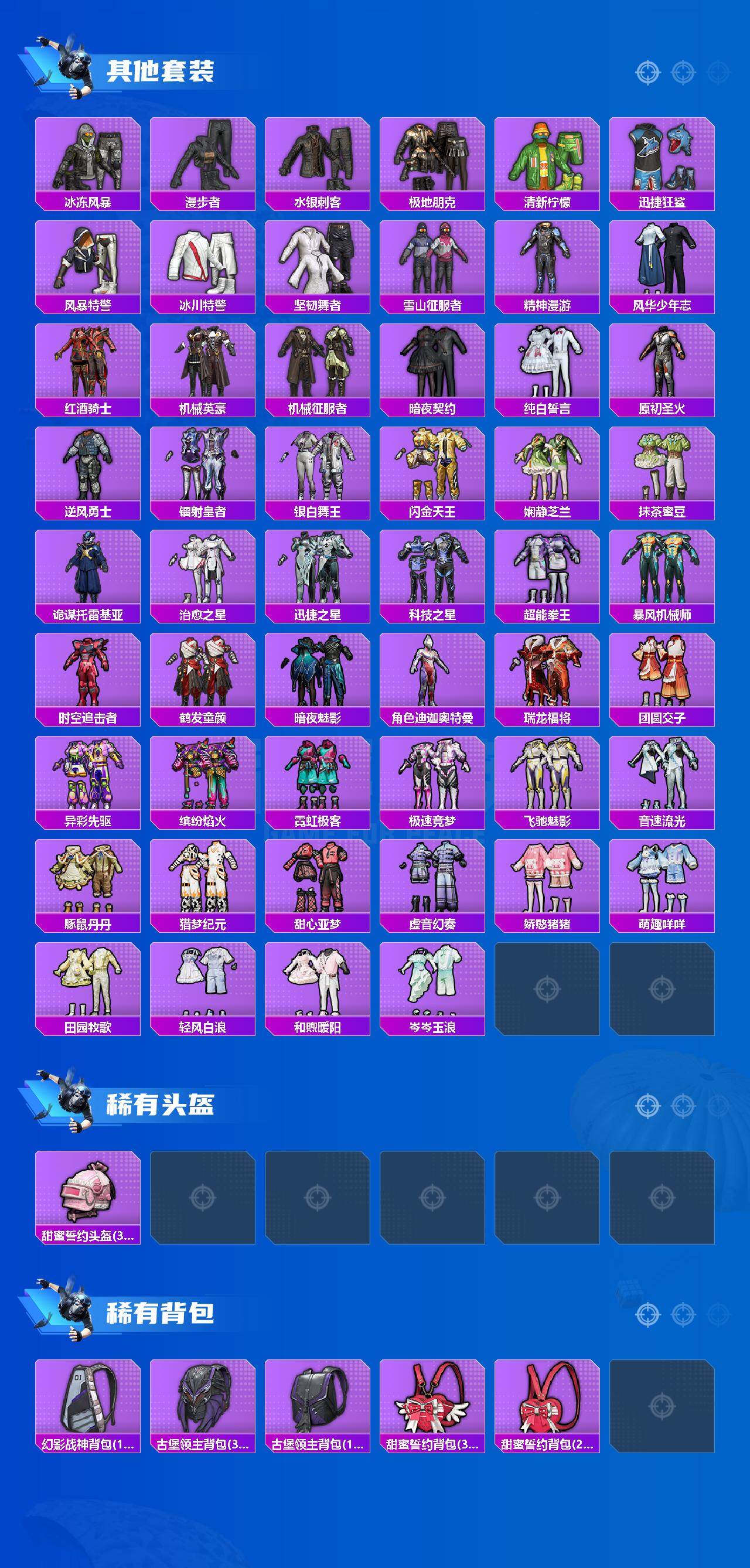Click the diver avatar icon next to 其他套装
Viewport: 750px width, 1568px height.
click(x=73, y=67)
